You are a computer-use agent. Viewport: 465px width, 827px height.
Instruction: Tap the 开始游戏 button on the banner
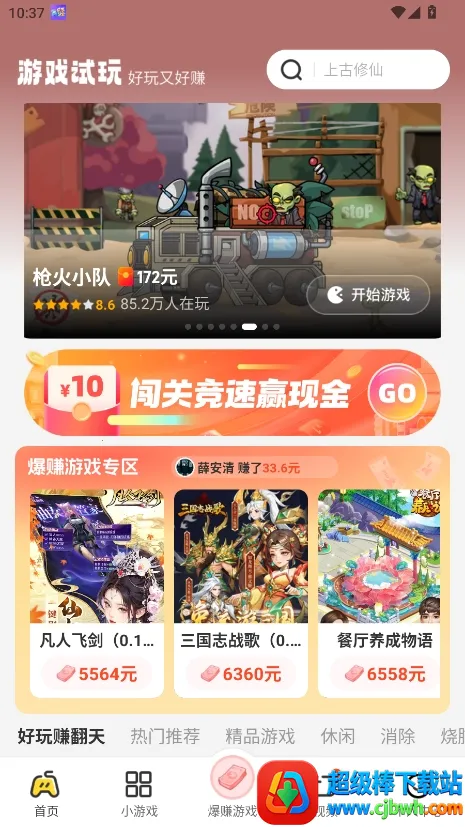tap(368, 295)
